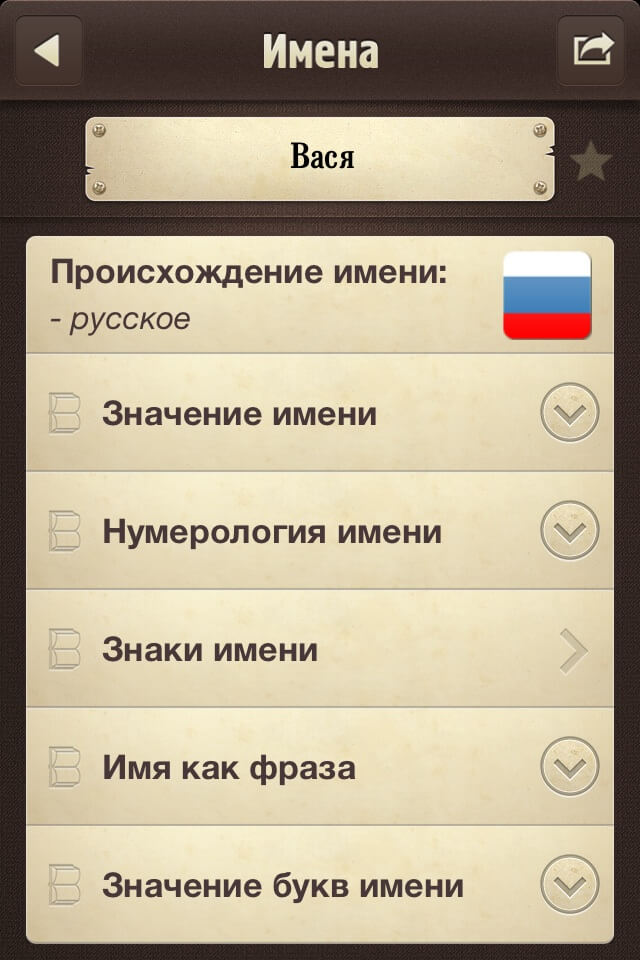Expand the Имя как фраза section
The image size is (640, 960).
pos(569,767)
